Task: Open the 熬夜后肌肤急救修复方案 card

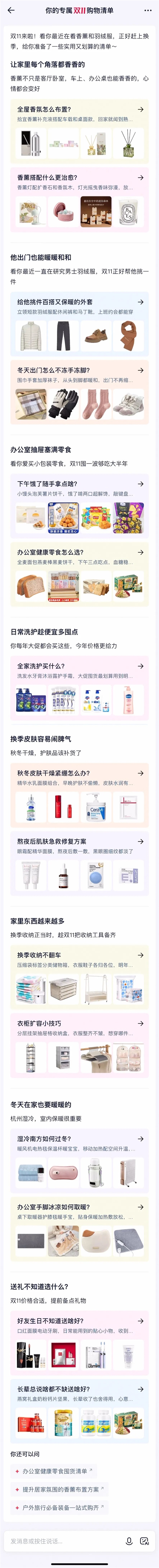Action: [79, 841]
